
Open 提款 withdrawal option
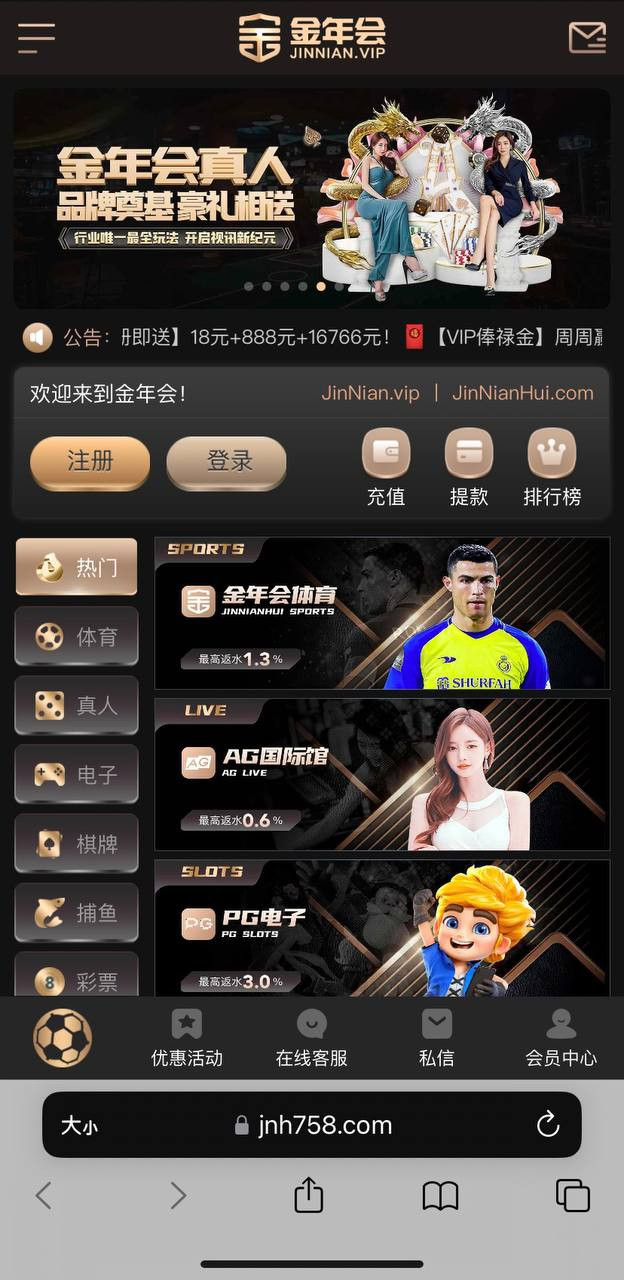(469, 466)
